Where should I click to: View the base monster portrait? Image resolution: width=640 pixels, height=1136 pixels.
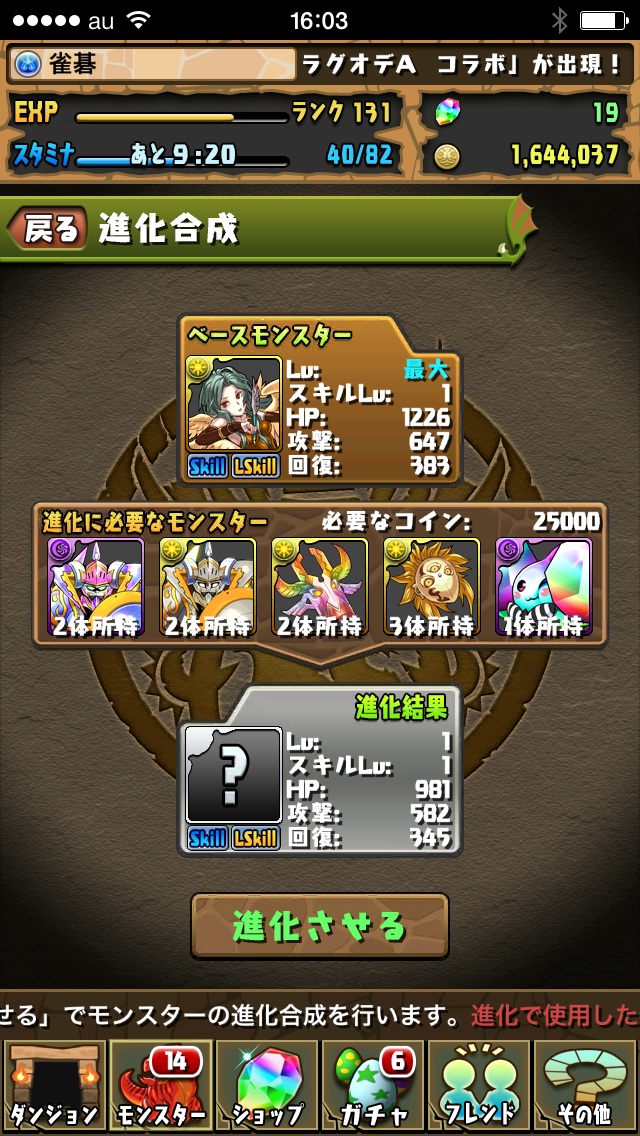(x=234, y=405)
